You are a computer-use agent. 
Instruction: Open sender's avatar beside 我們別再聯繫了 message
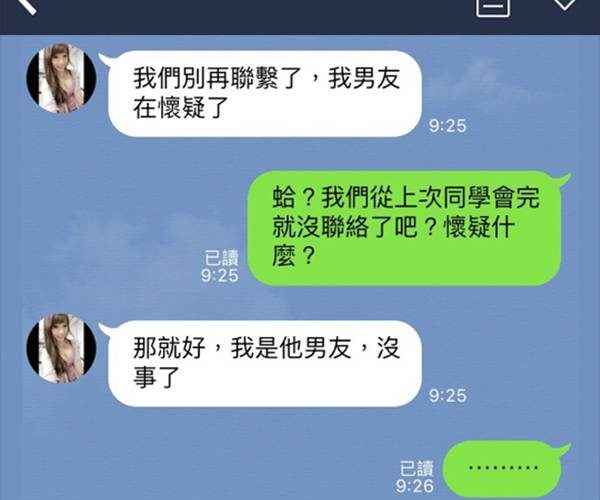coord(61,79)
